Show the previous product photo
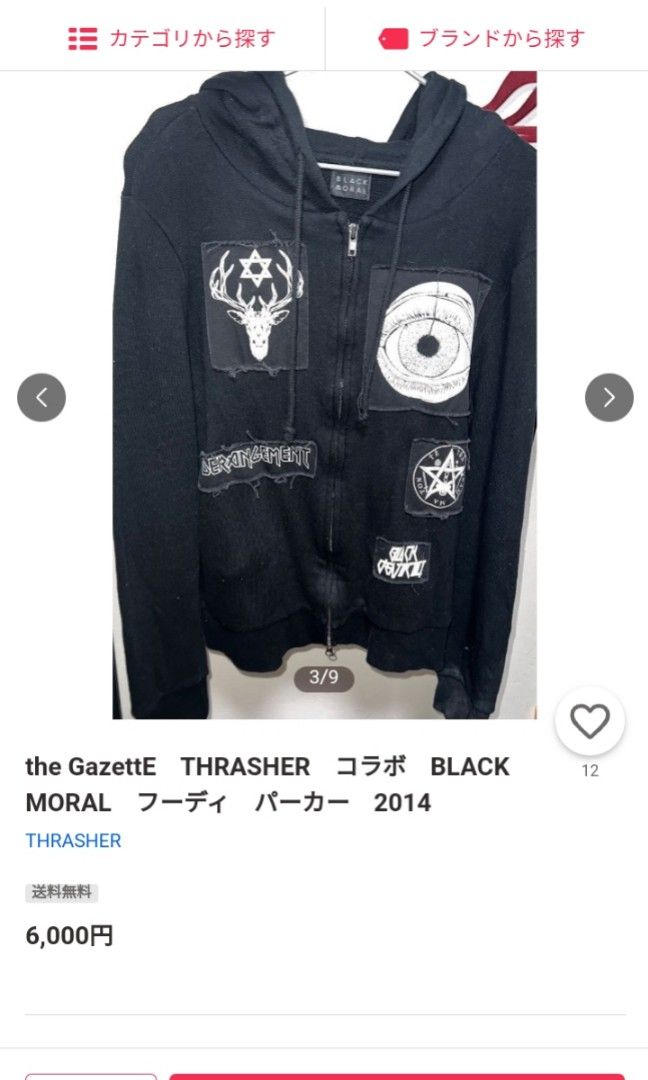This screenshot has width=648, height=1080. click(x=41, y=397)
